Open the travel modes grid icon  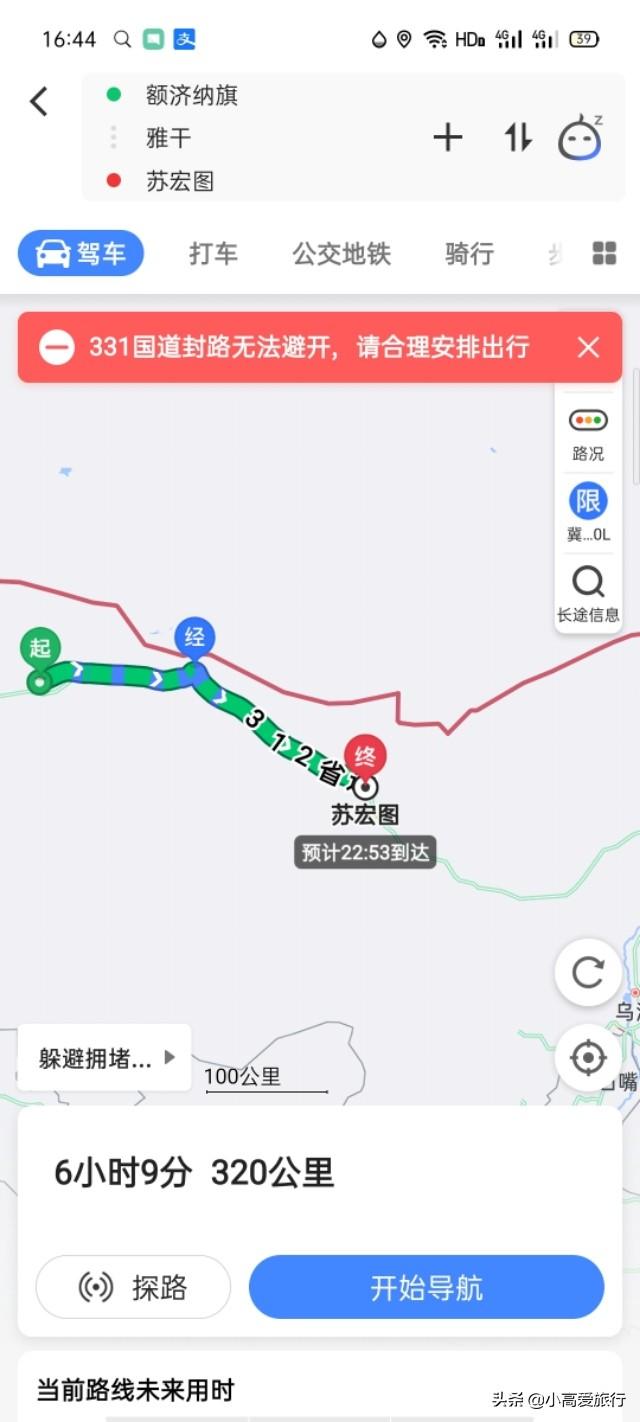[604, 253]
